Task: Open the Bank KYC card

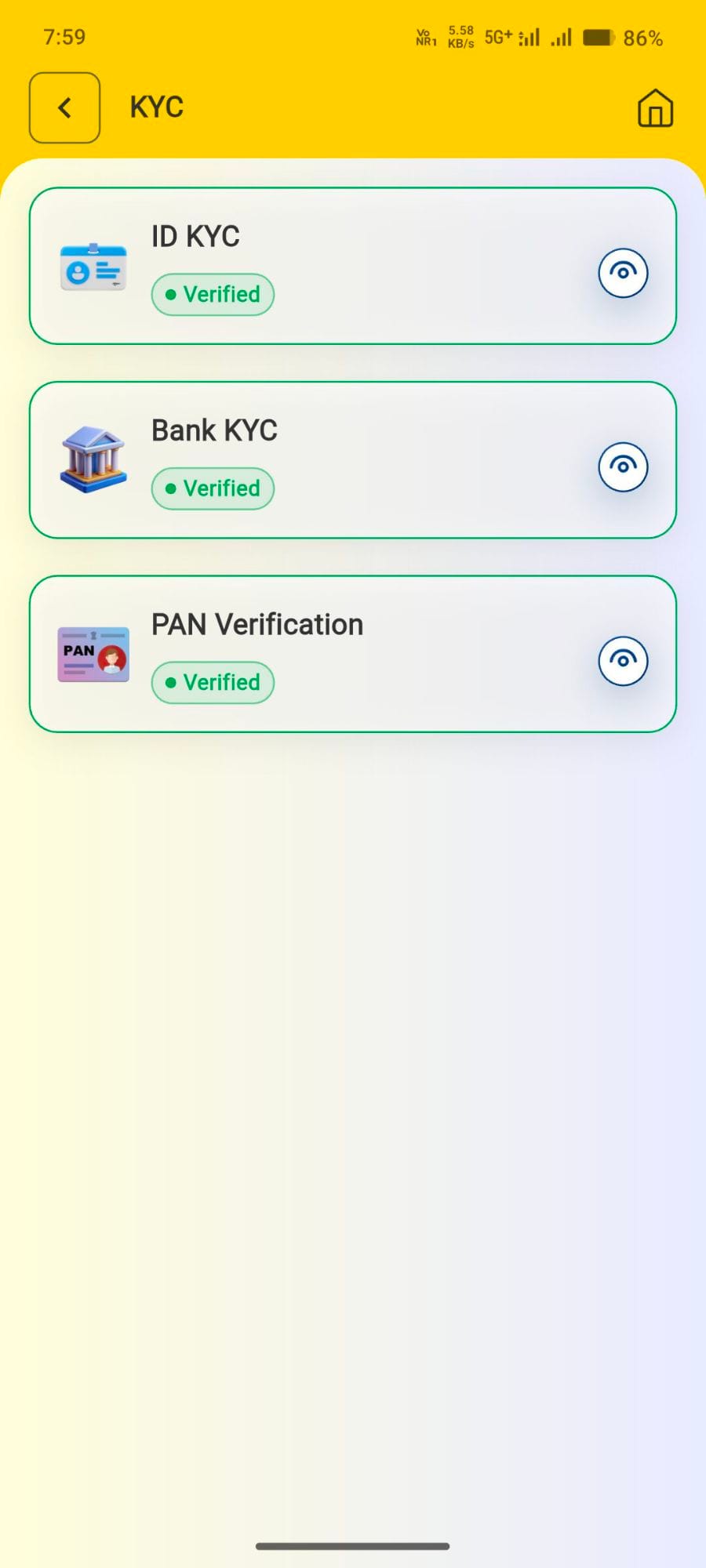Action: click(353, 460)
